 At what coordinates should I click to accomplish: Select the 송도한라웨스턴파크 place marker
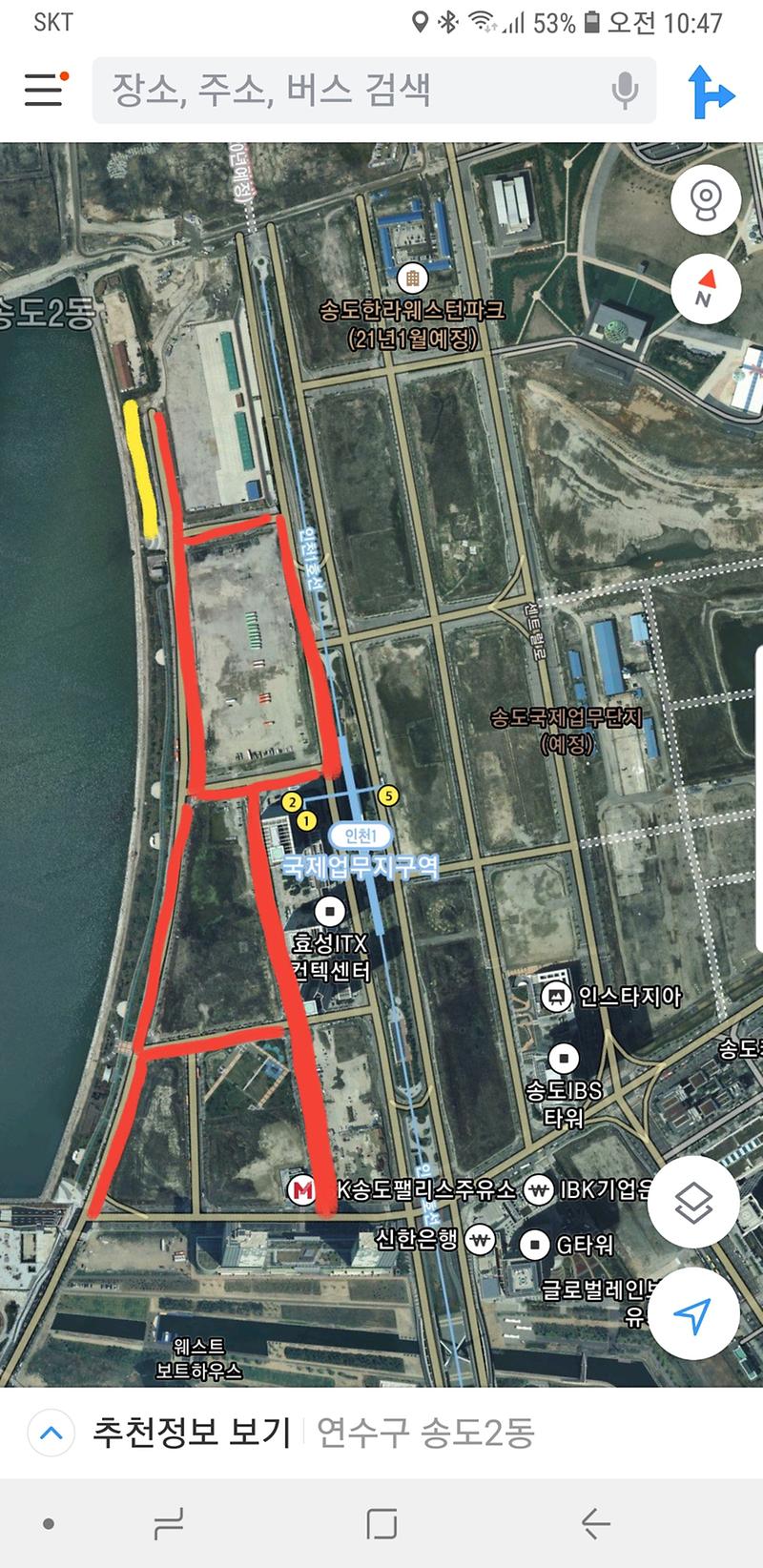coord(413,279)
